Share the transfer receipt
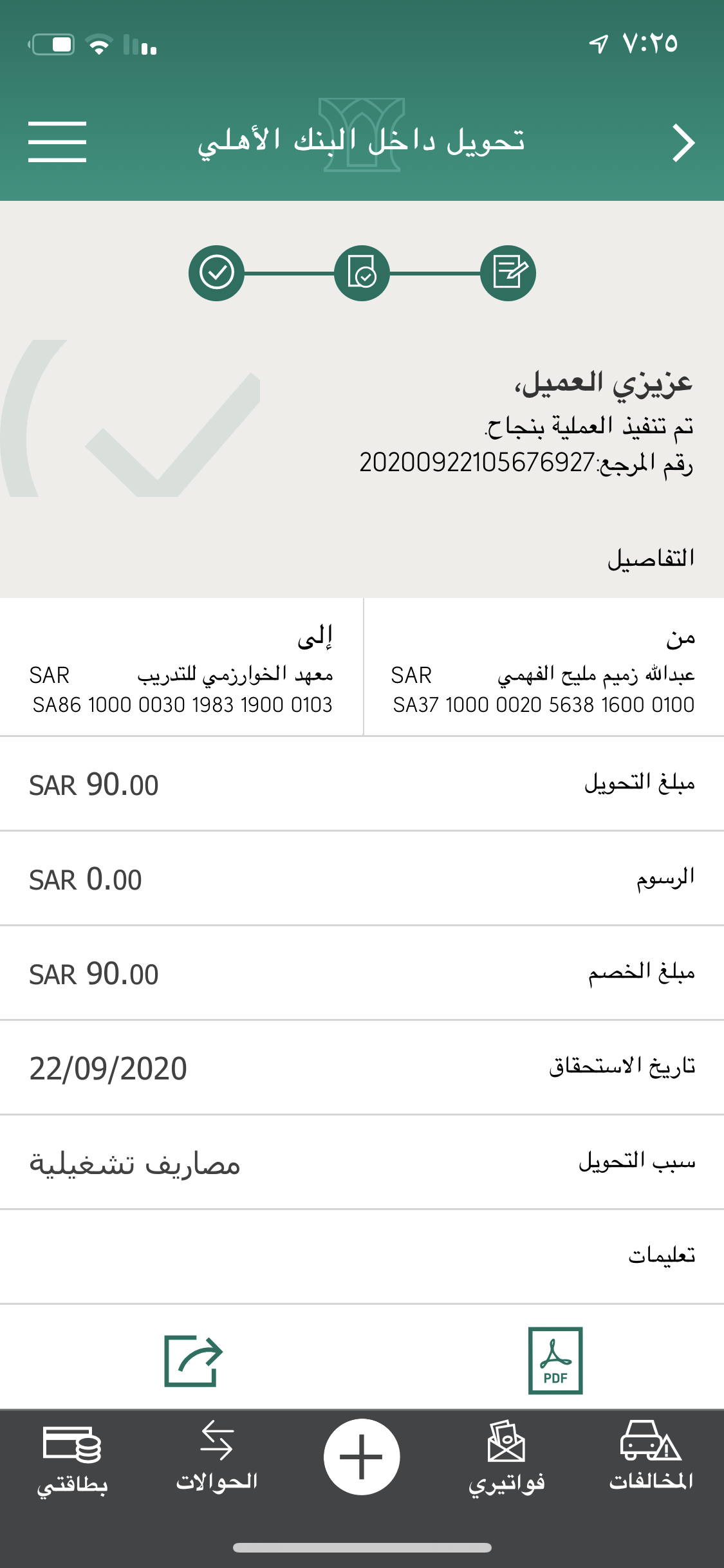724x1568 pixels. click(x=193, y=1360)
